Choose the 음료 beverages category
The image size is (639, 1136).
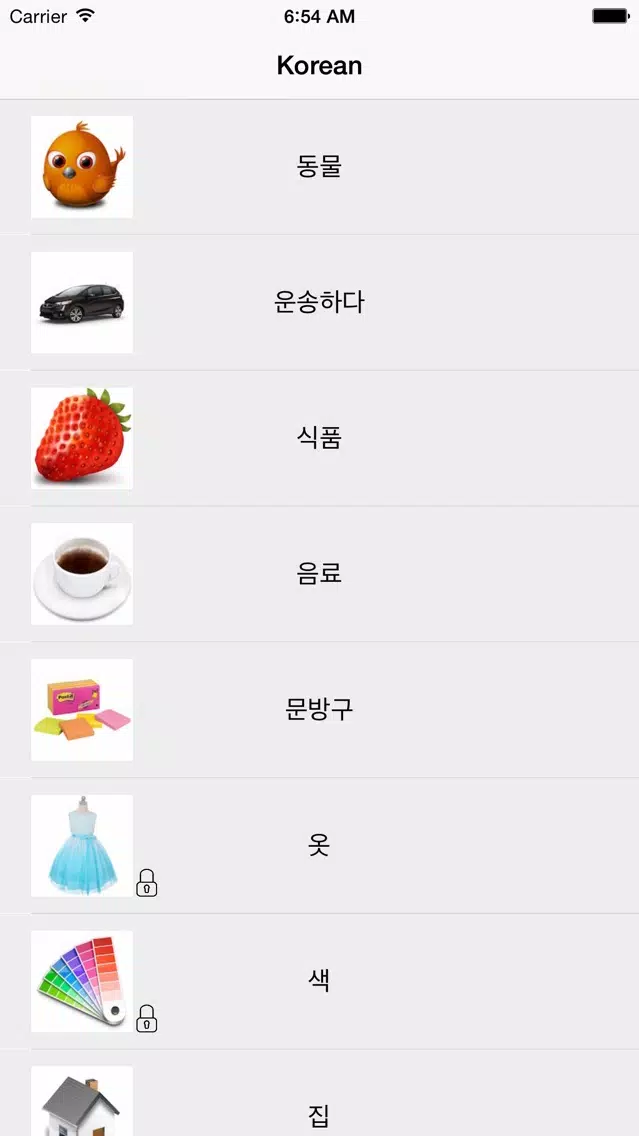(x=319, y=574)
